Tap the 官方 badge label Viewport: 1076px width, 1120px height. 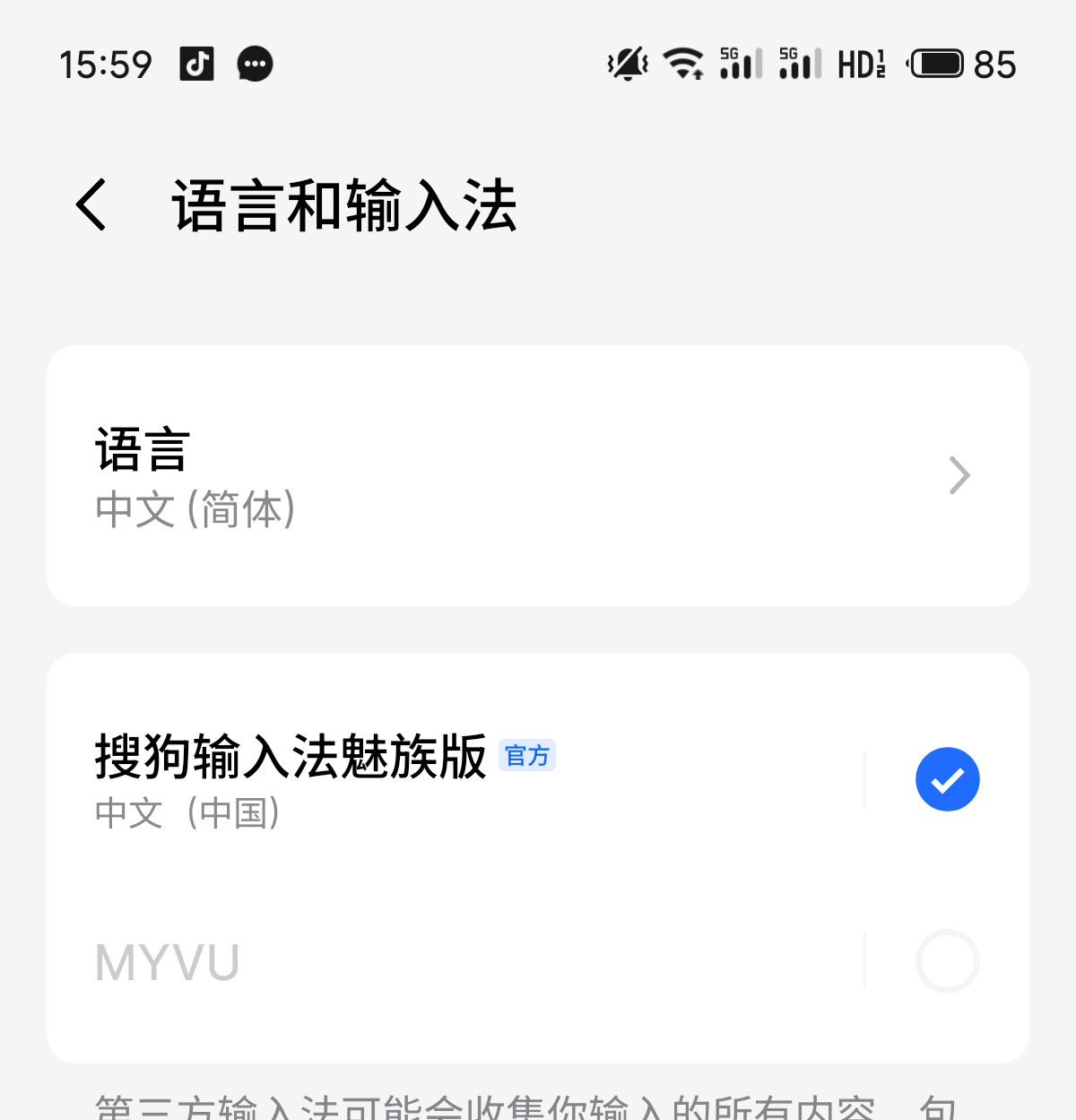tap(527, 756)
